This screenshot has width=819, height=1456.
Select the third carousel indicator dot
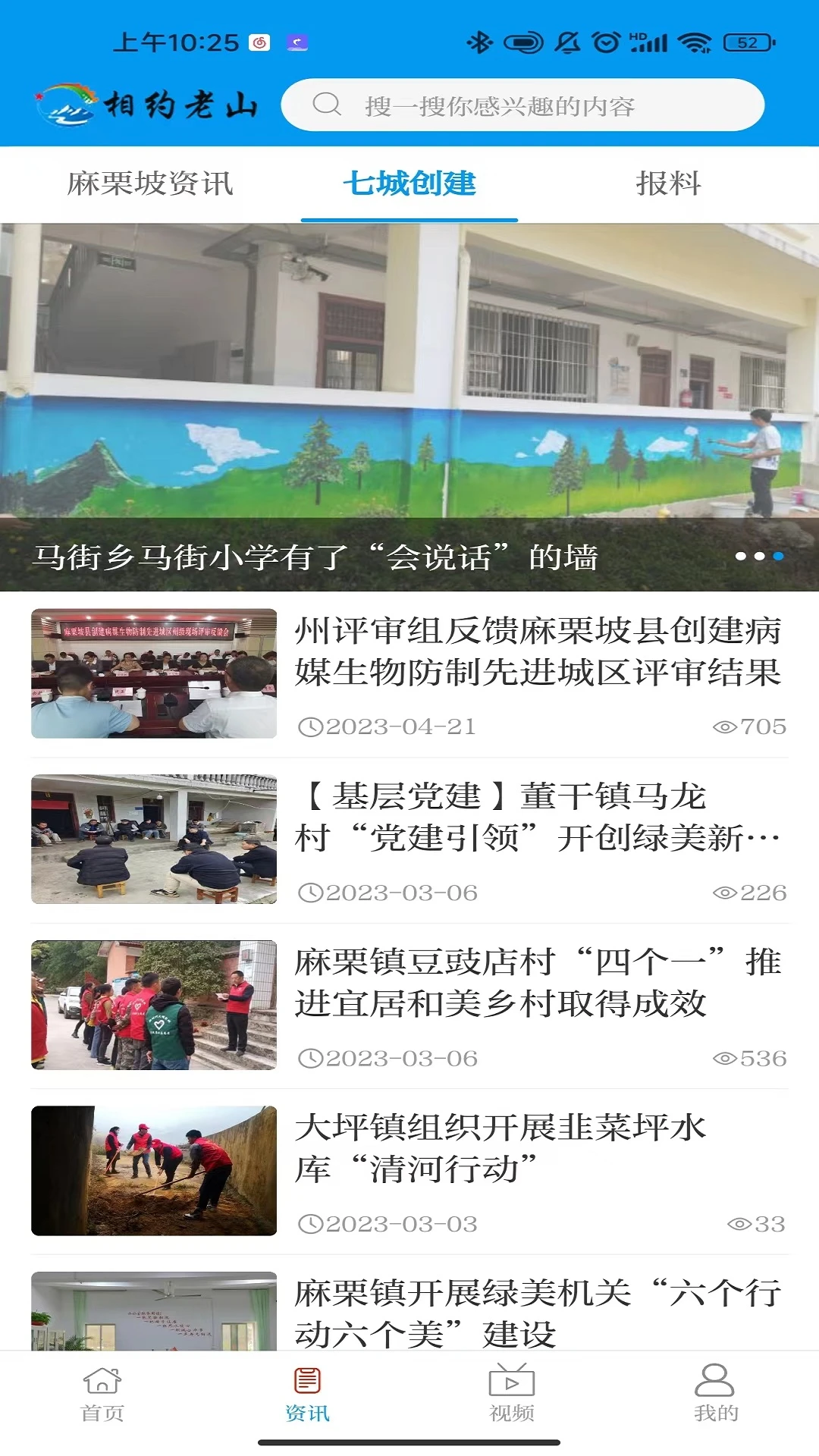click(778, 556)
